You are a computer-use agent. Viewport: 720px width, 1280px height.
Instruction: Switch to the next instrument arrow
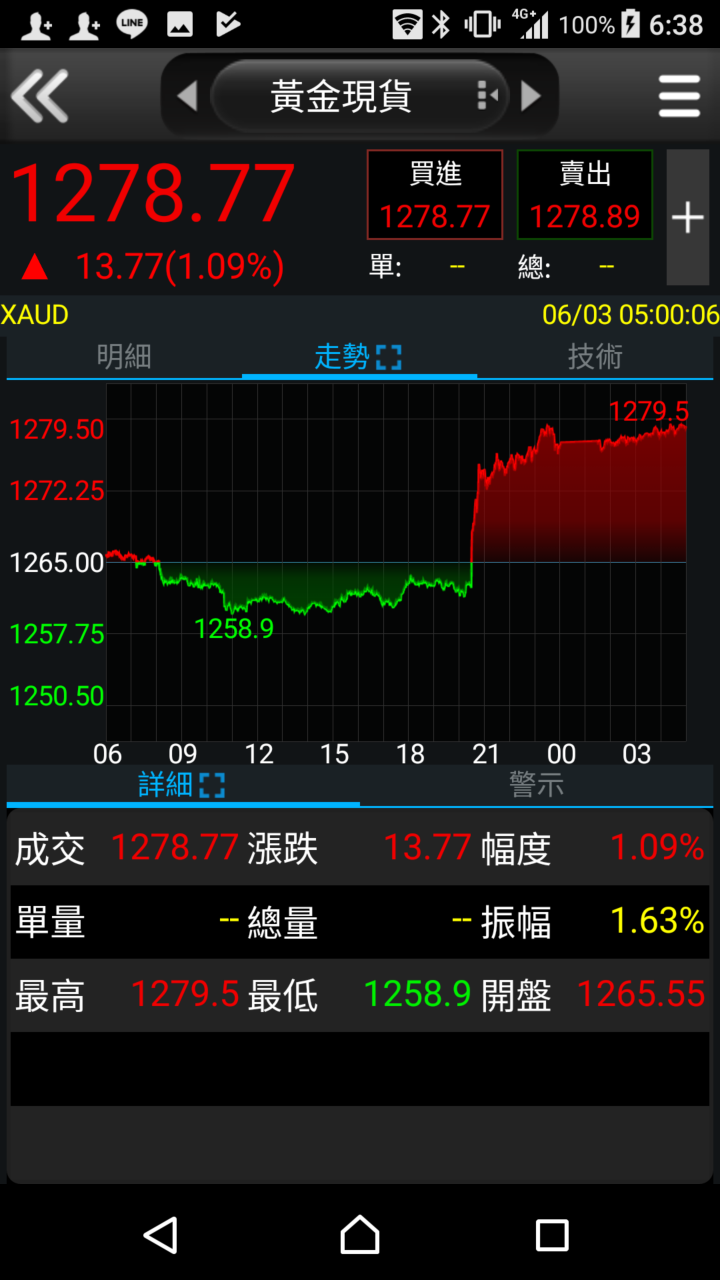(x=531, y=96)
